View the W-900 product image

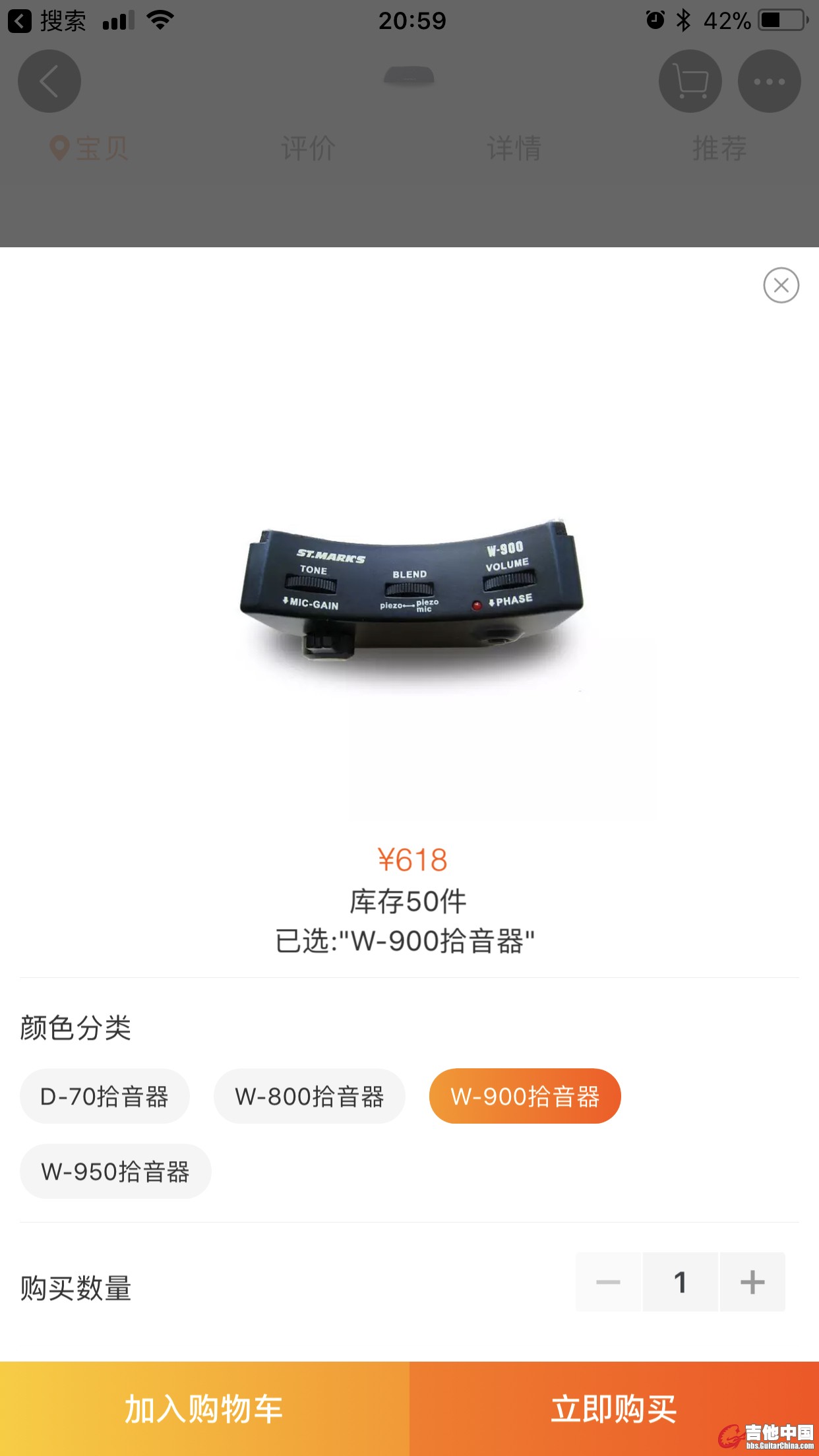(x=410, y=593)
